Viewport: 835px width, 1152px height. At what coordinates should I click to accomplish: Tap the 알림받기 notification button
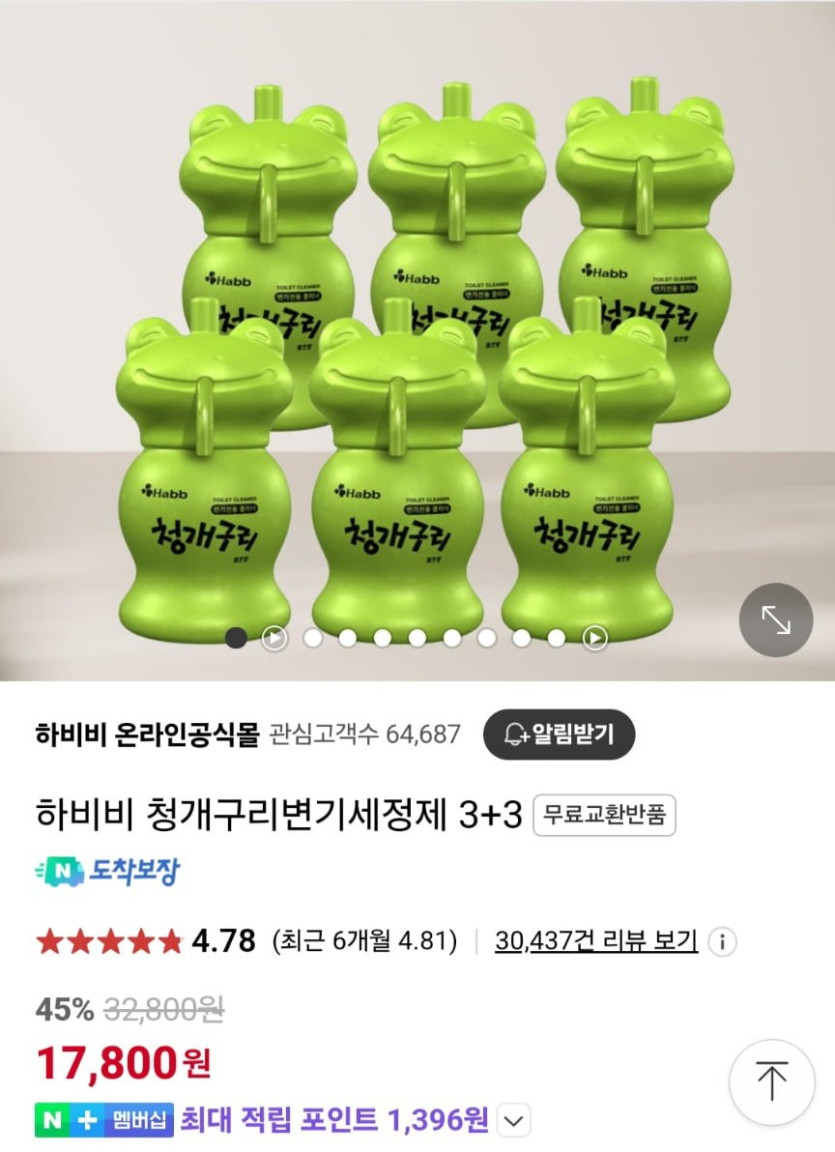click(559, 735)
